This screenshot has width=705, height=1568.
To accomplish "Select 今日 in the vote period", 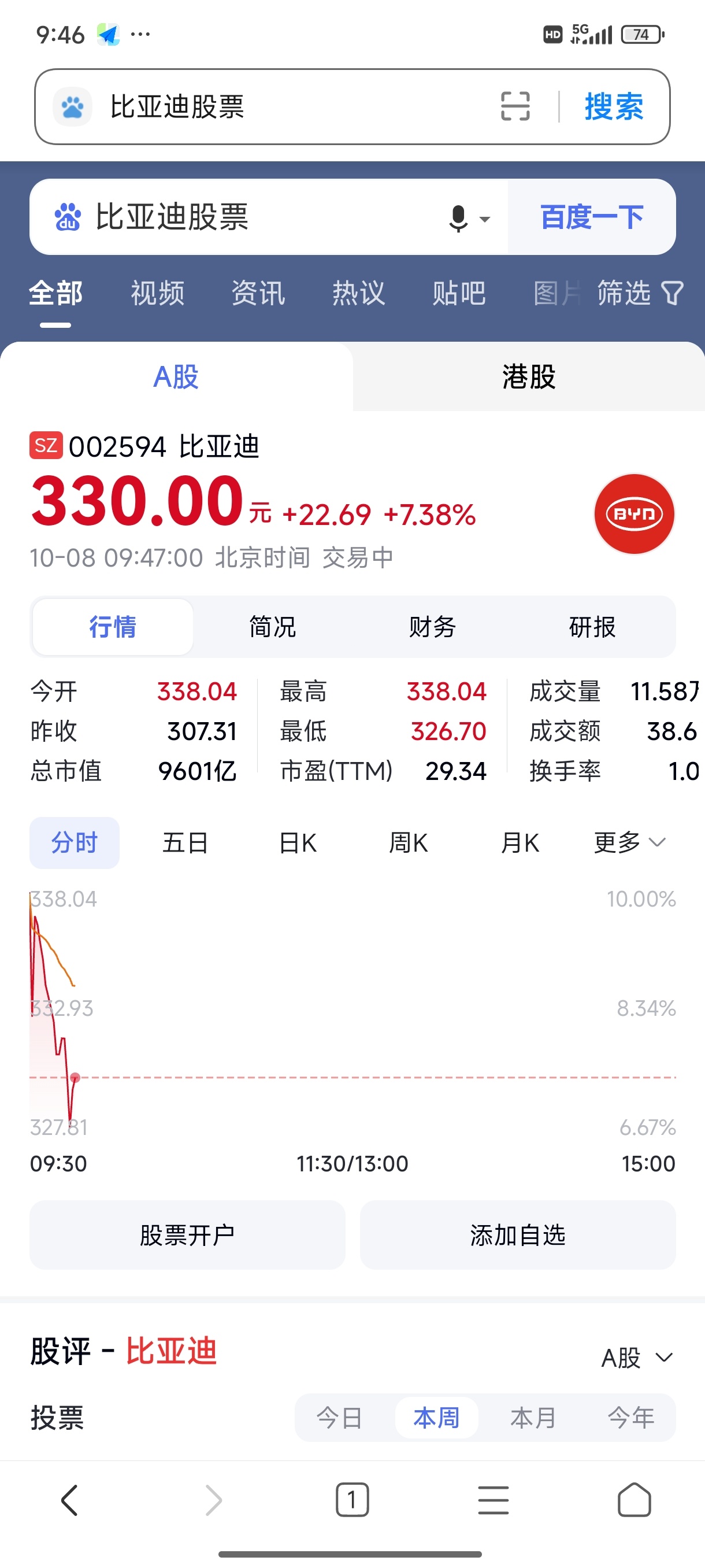I will pyautogui.click(x=339, y=1418).
